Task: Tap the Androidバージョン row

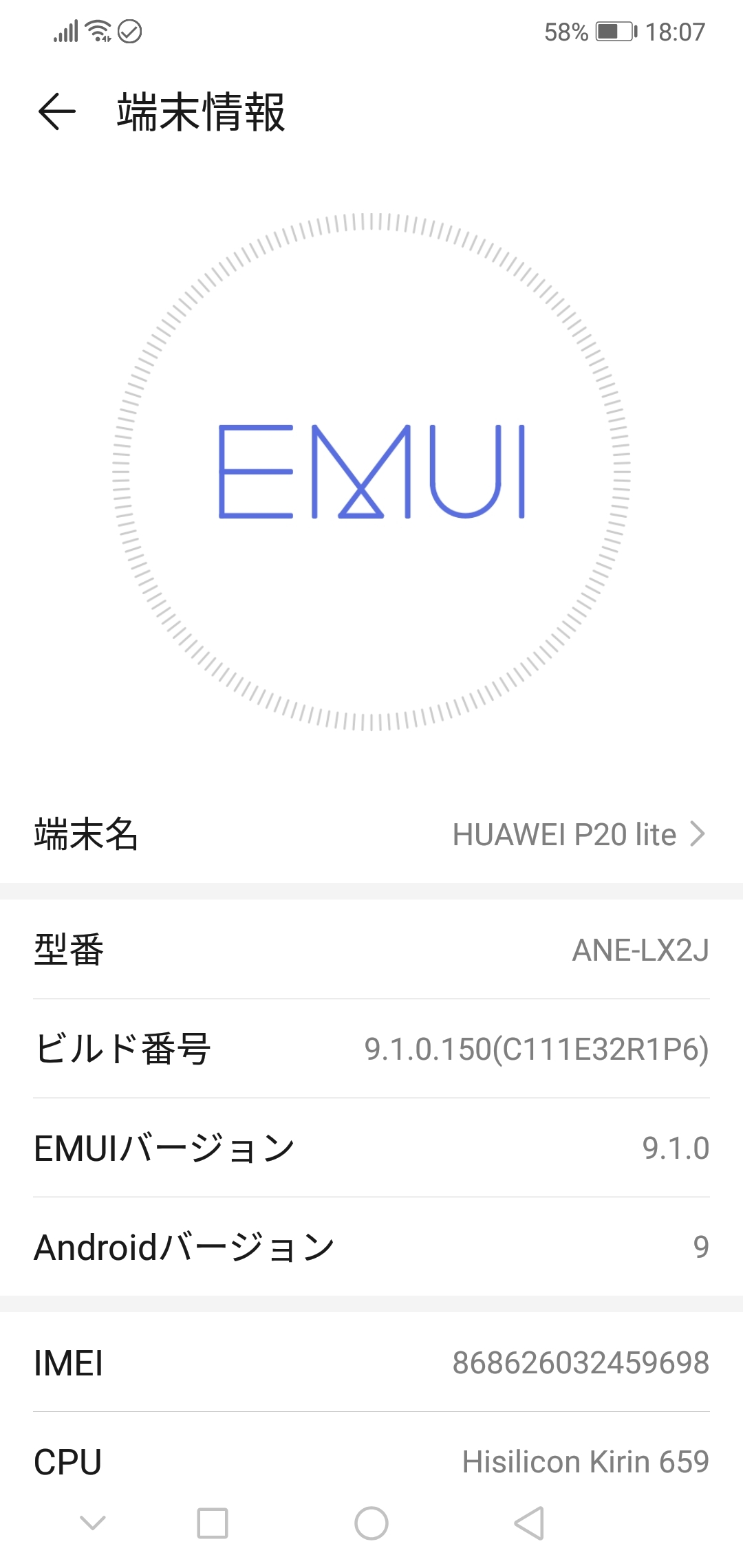Action: [x=371, y=1247]
